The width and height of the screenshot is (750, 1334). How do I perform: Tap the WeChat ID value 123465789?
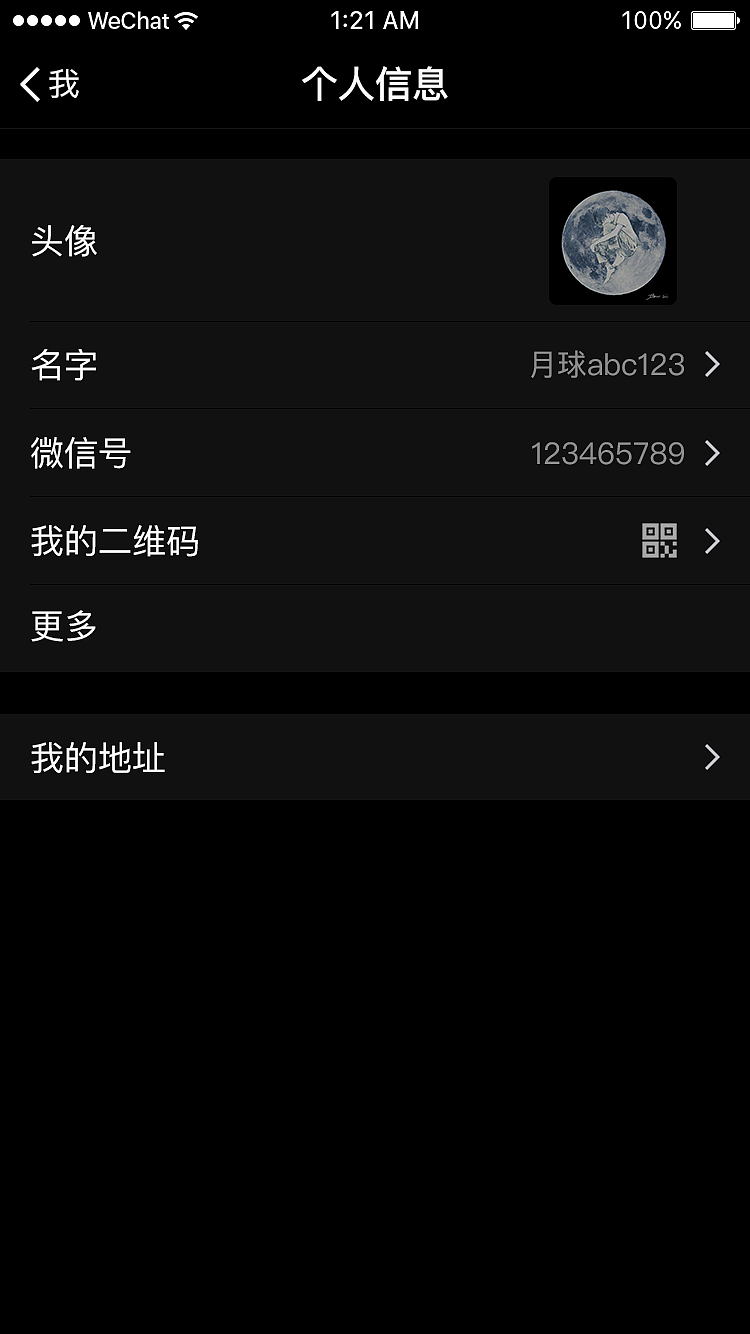[x=608, y=453]
